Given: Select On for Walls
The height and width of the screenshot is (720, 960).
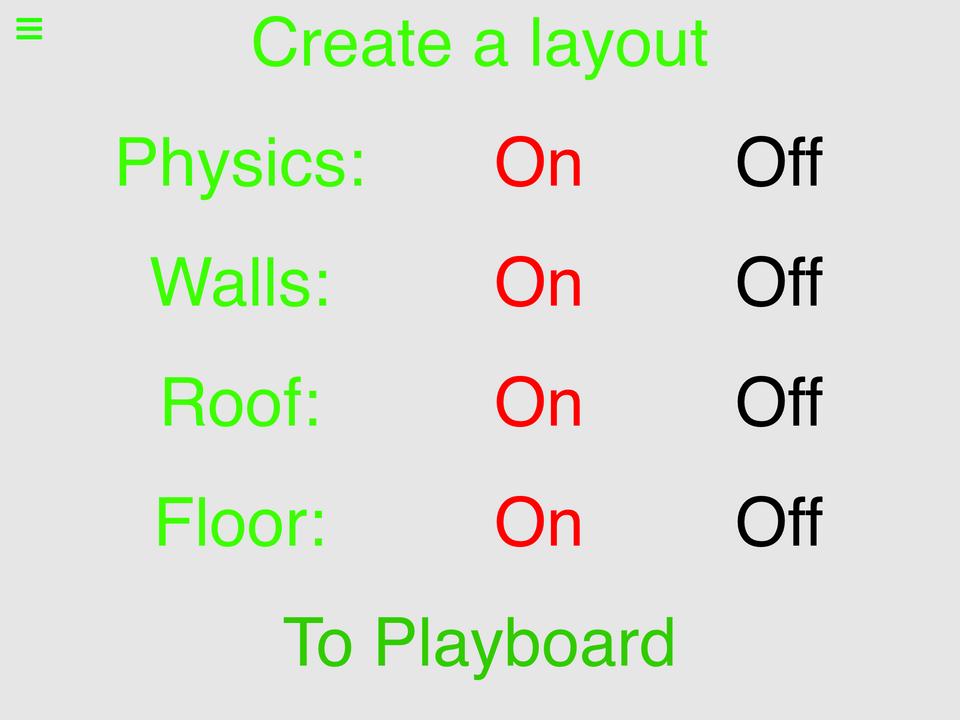Looking at the screenshot, I should 538,283.
